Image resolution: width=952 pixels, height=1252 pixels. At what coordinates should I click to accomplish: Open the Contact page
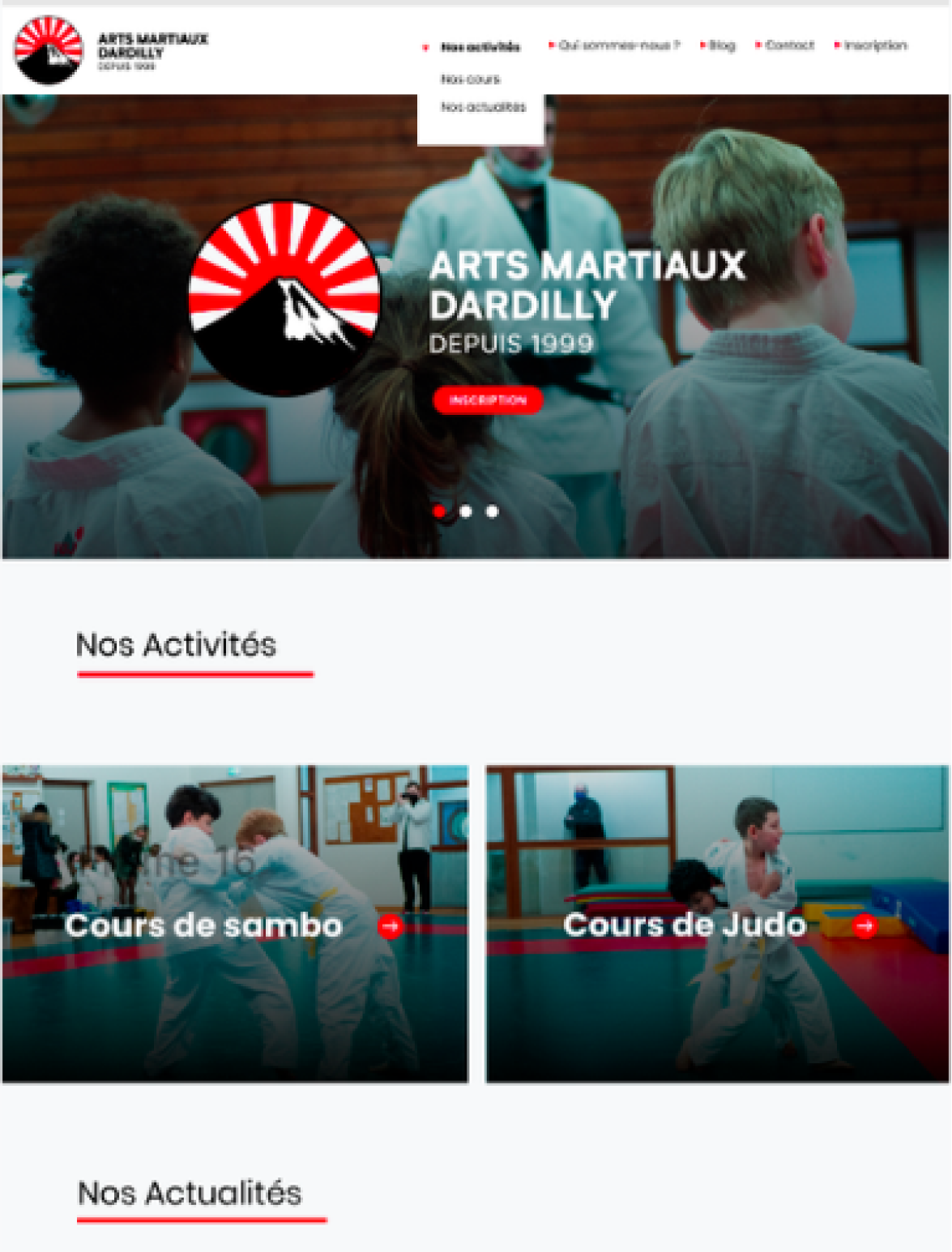pos(788,45)
